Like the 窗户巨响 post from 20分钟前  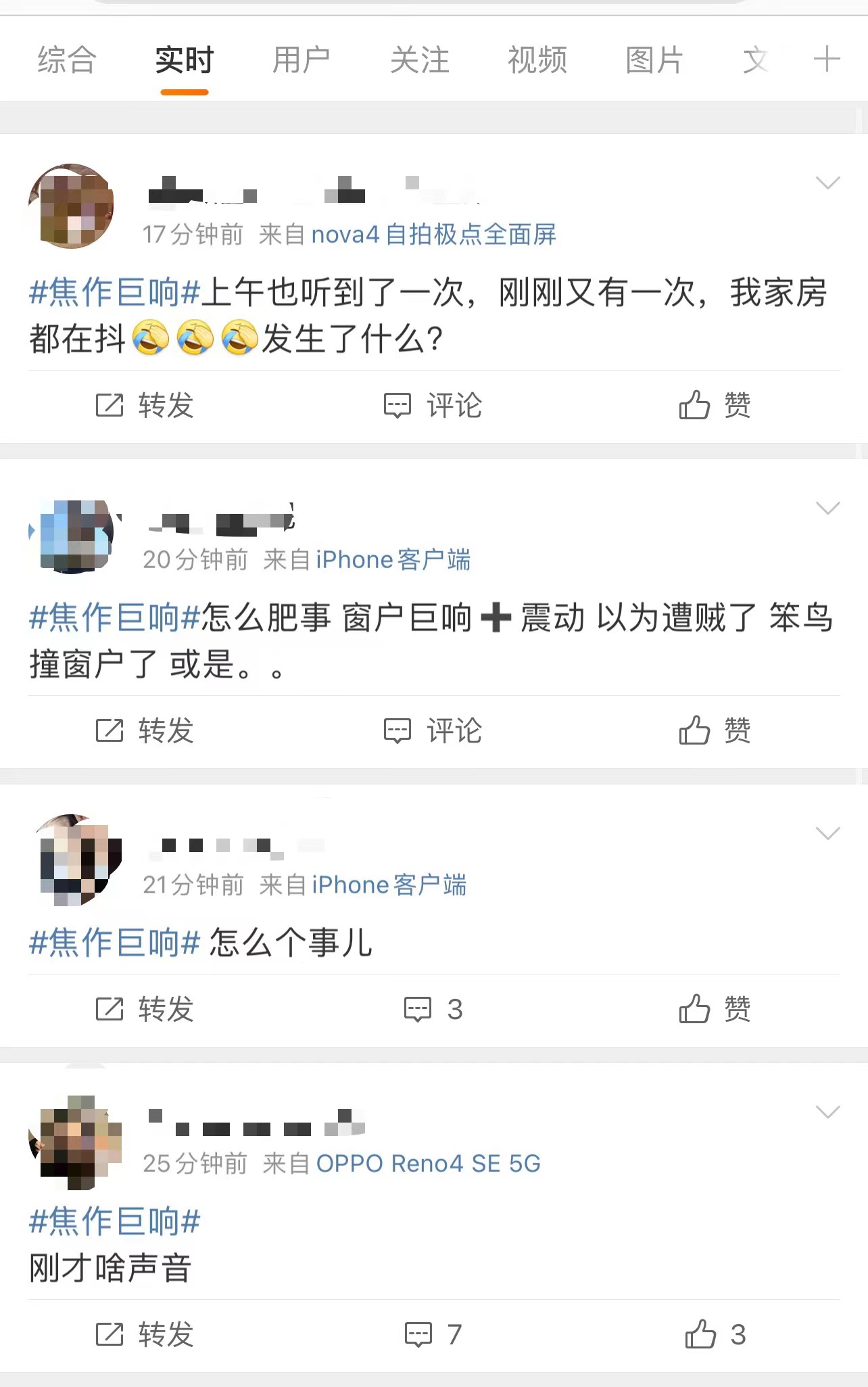(x=715, y=731)
